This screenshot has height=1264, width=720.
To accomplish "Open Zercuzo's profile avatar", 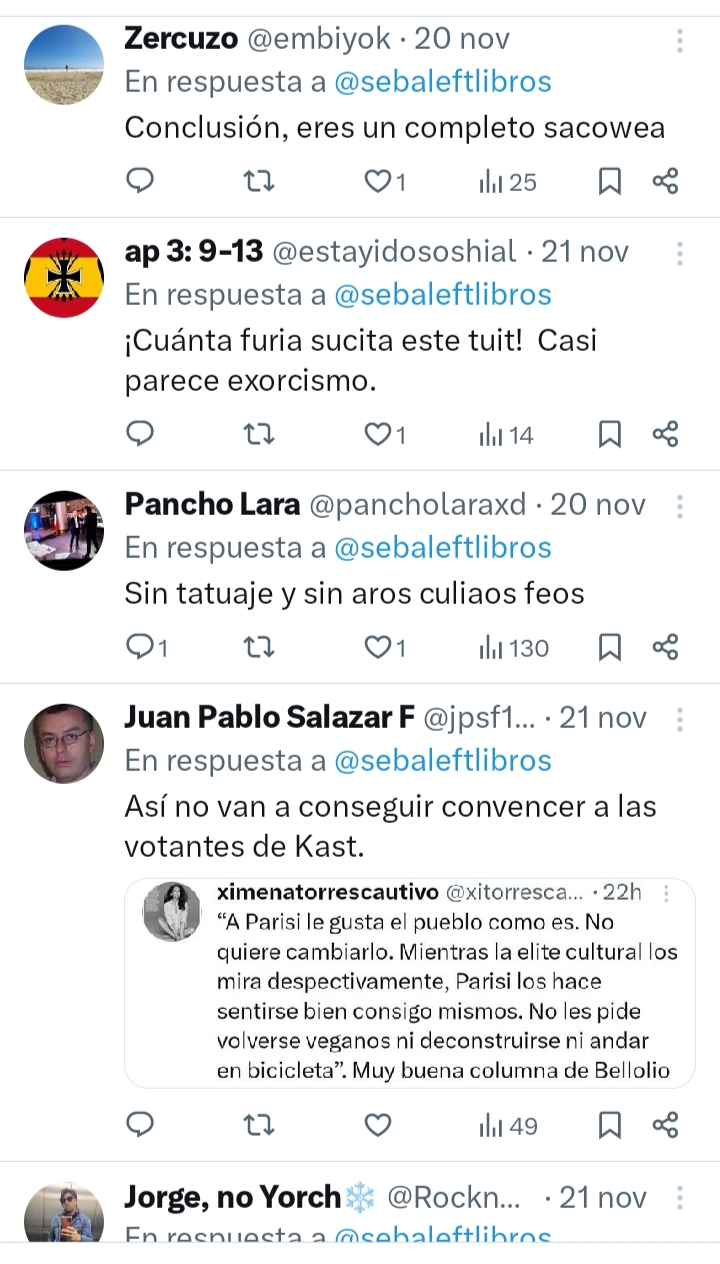I will click(64, 64).
